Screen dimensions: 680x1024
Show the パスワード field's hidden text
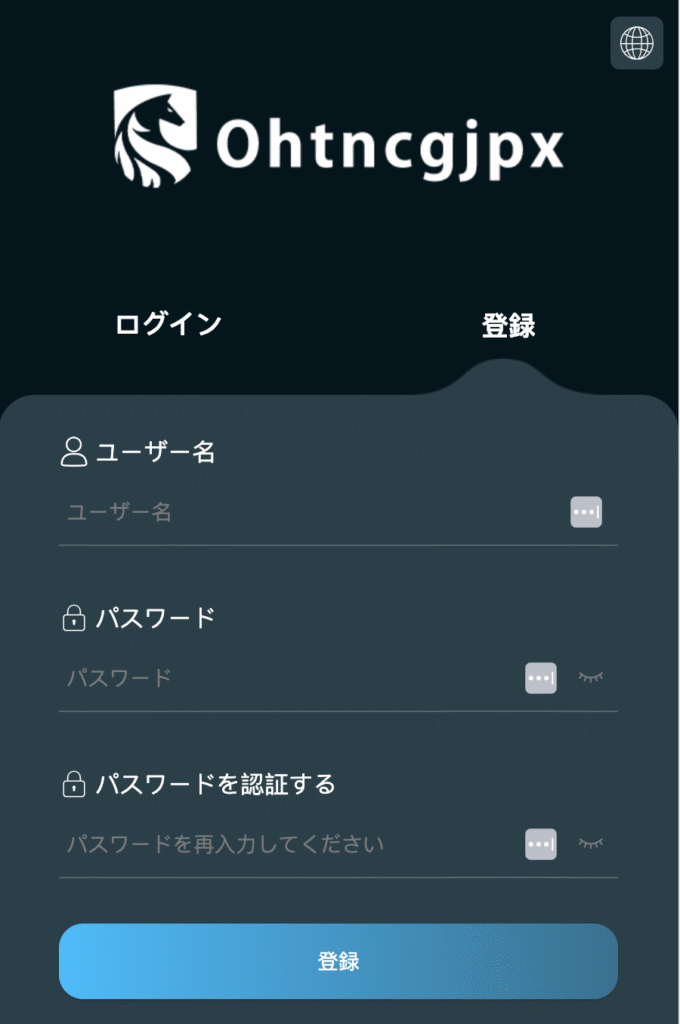(592, 678)
